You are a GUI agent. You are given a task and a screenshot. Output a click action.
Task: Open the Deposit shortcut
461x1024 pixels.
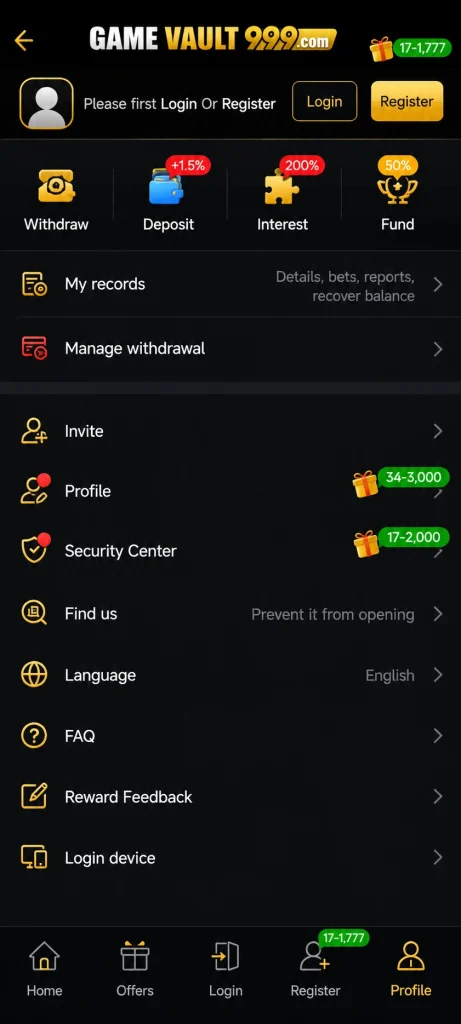click(x=168, y=199)
